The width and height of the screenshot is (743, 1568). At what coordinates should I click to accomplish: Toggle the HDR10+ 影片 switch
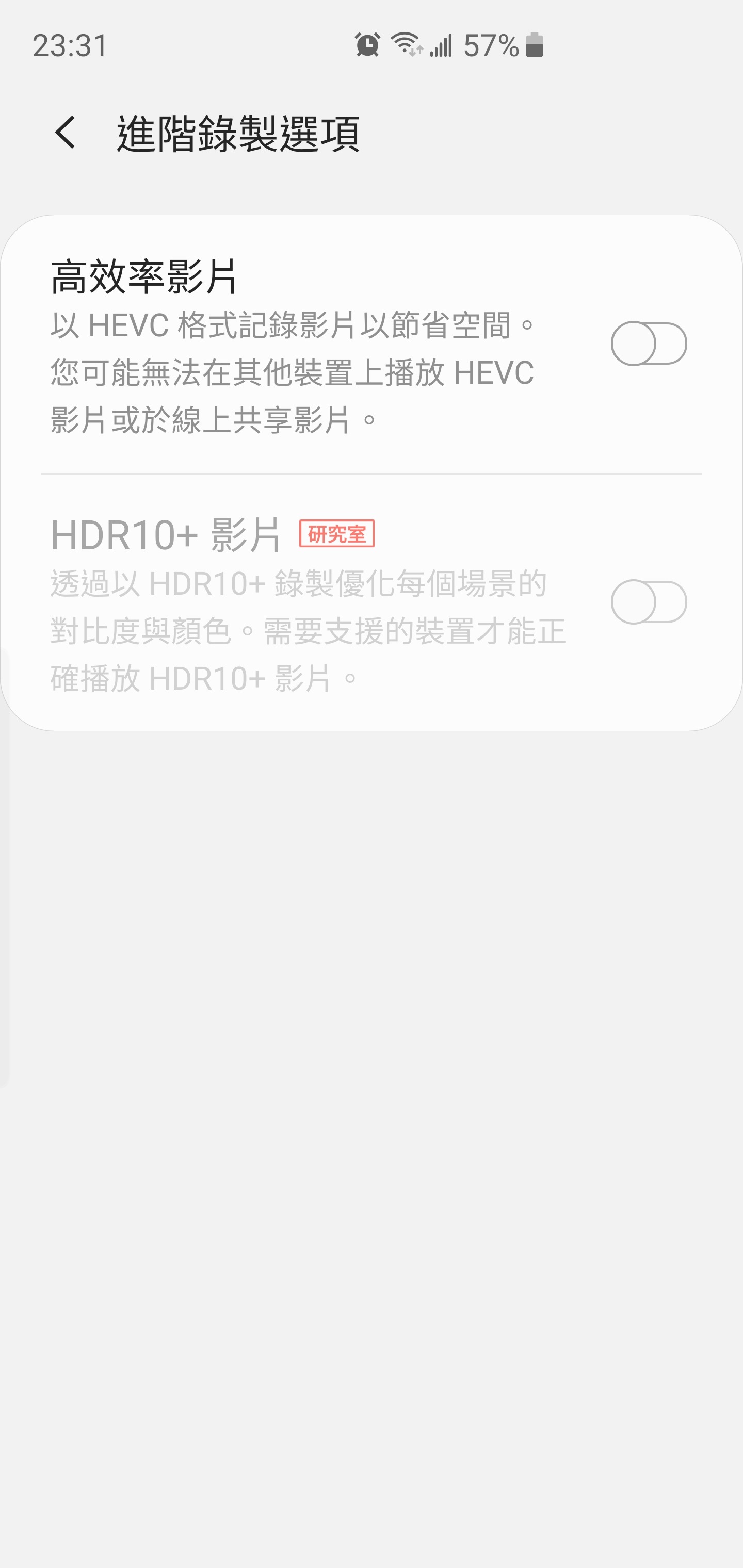tap(649, 602)
